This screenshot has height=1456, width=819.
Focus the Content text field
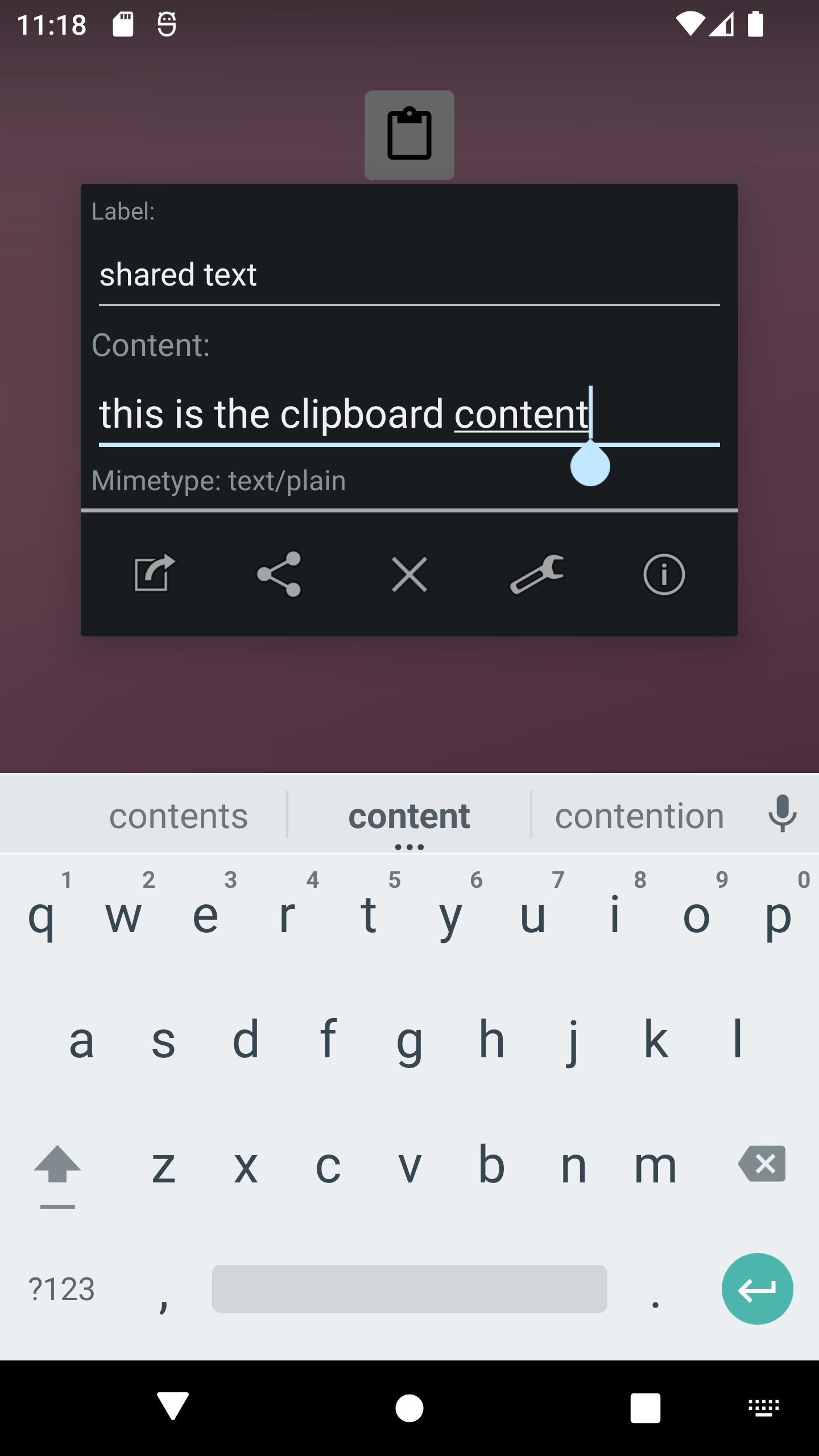point(409,414)
